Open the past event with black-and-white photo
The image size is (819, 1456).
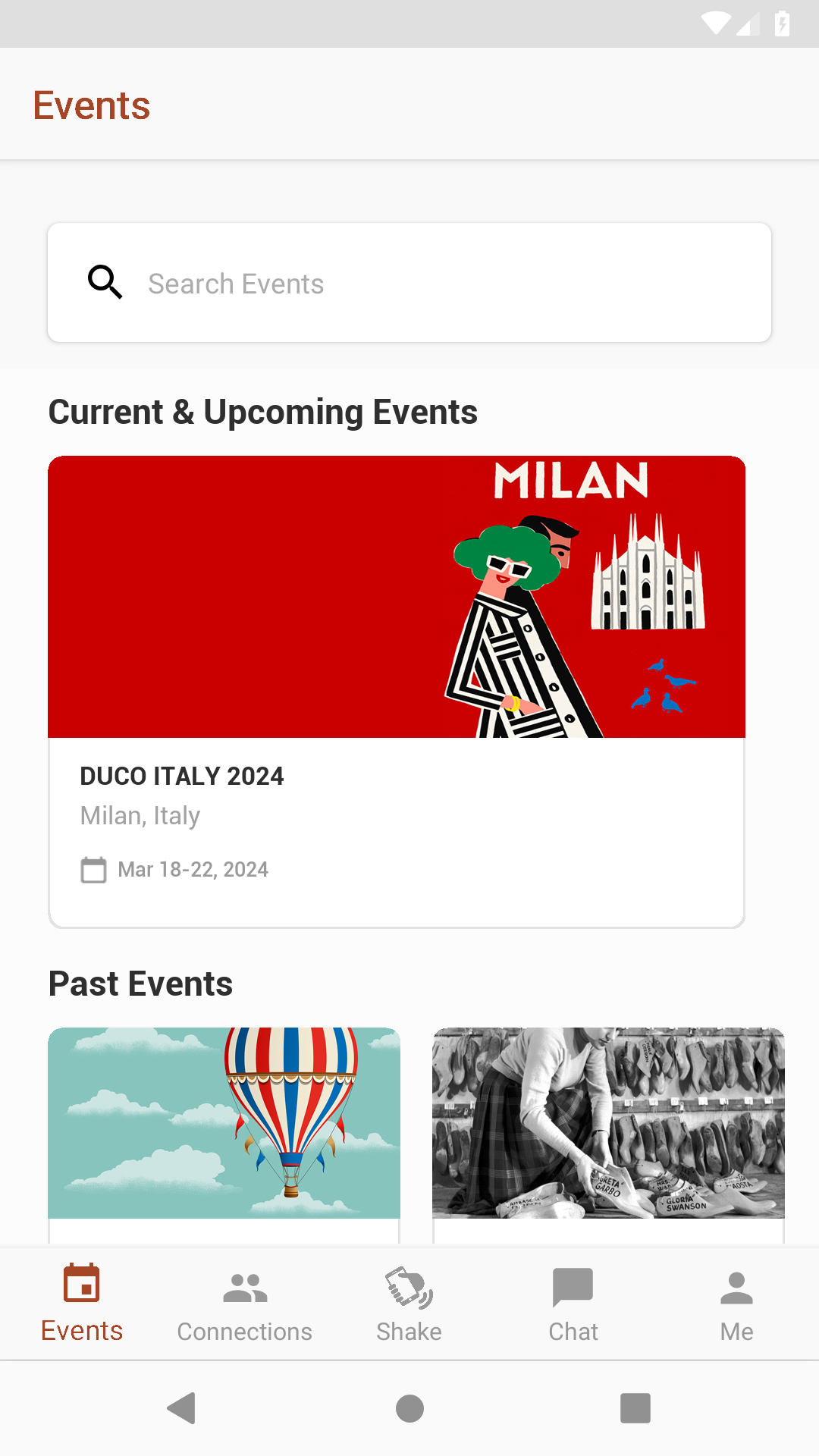click(x=608, y=1134)
